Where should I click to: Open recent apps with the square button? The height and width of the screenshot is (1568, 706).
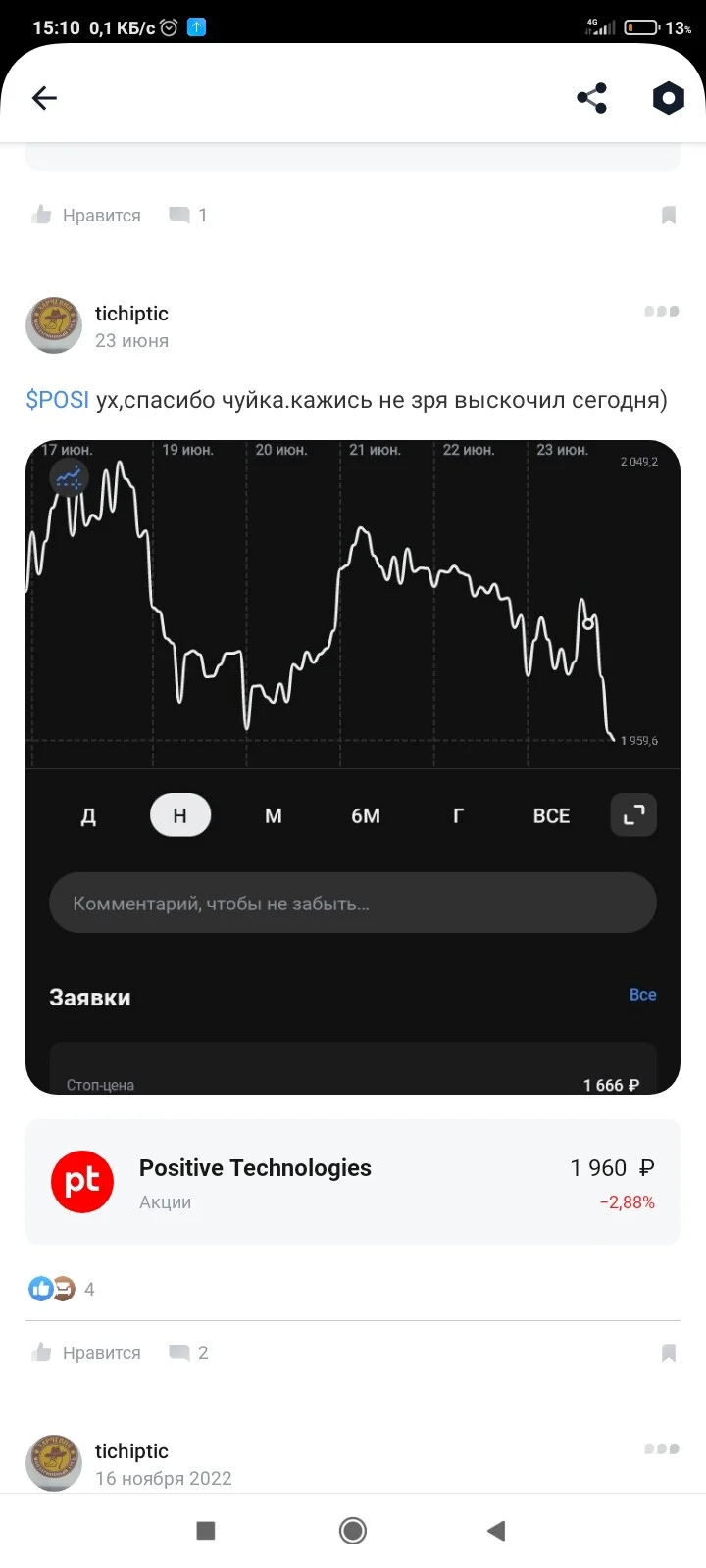tap(206, 1531)
